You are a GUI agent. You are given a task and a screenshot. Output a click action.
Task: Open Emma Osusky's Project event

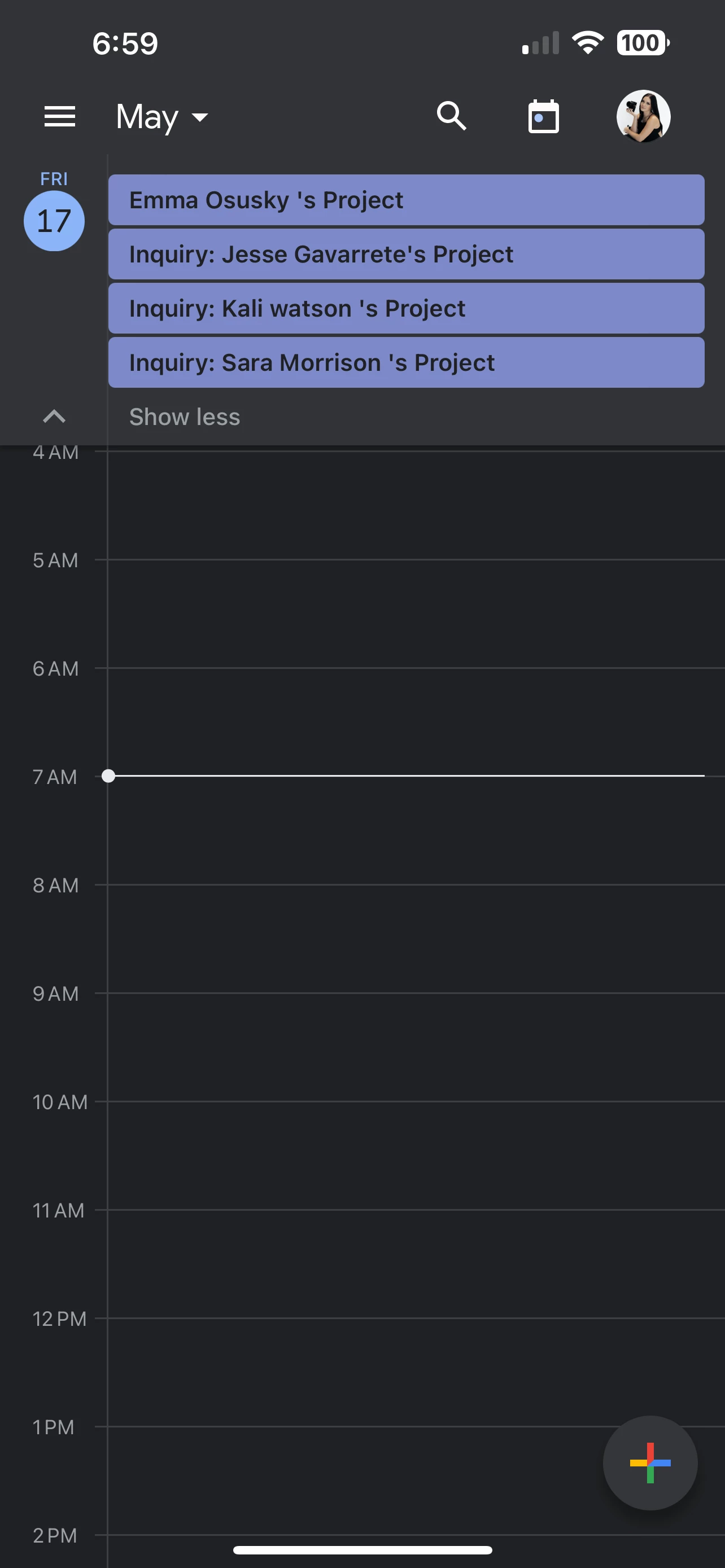tap(406, 200)
